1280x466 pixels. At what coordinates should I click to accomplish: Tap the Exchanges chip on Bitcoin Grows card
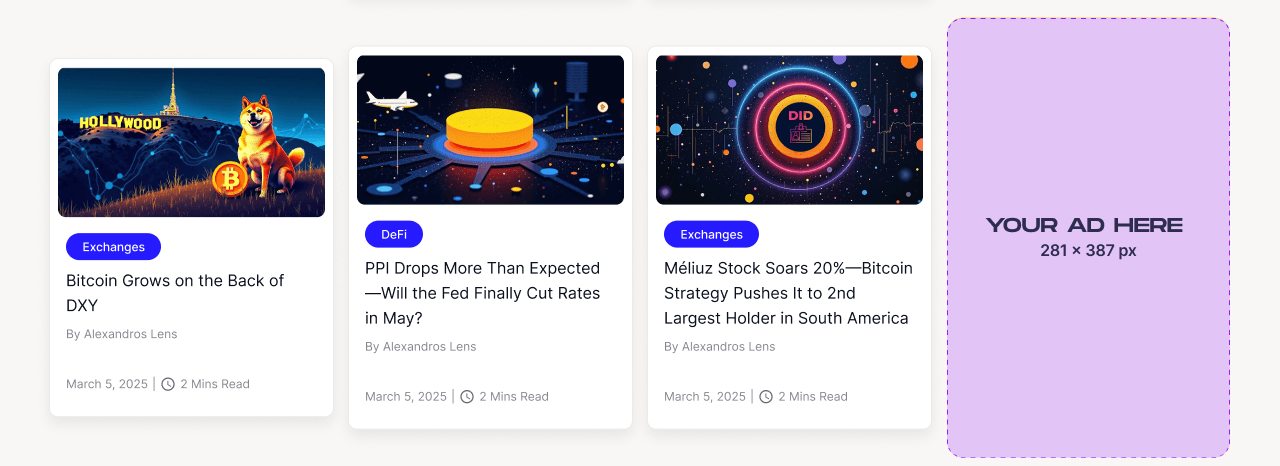(113, 247)
